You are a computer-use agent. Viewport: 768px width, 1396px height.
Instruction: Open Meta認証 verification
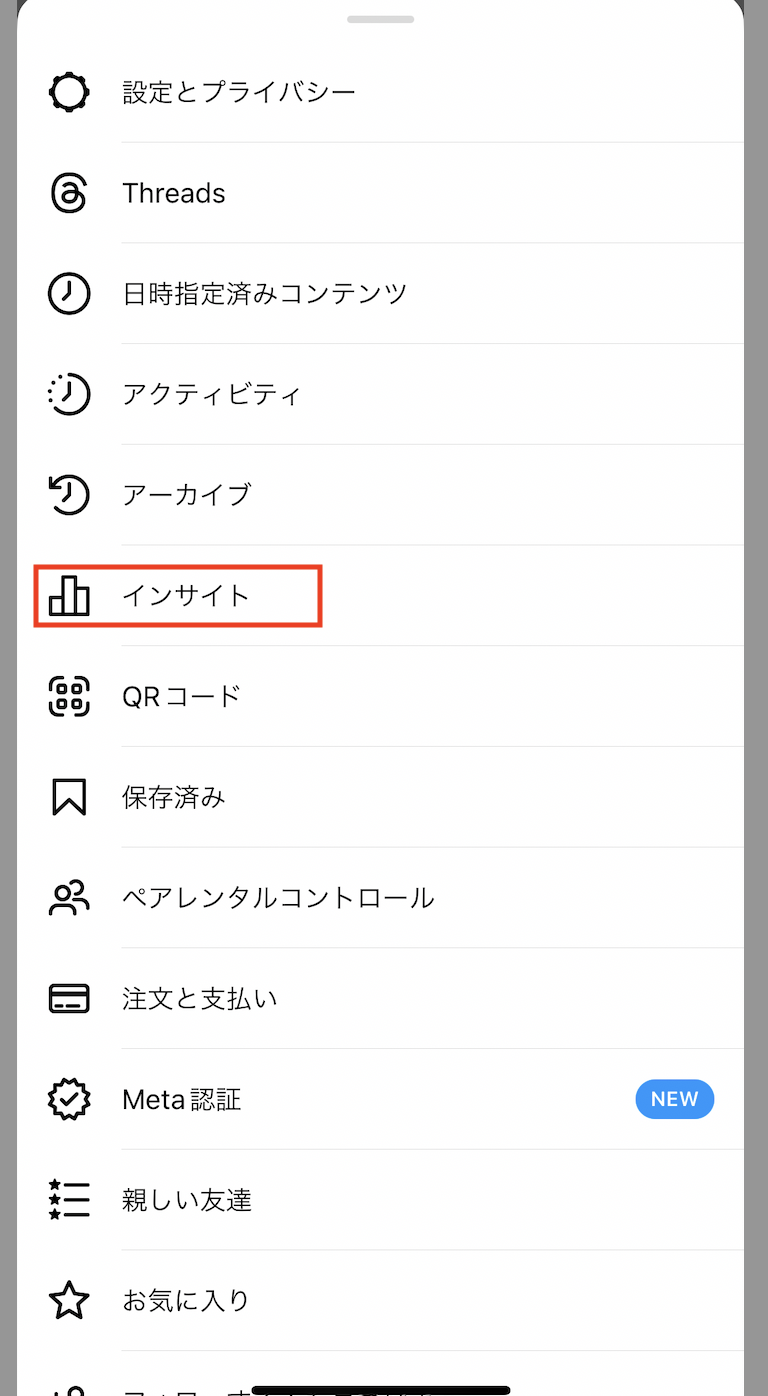380,1100
